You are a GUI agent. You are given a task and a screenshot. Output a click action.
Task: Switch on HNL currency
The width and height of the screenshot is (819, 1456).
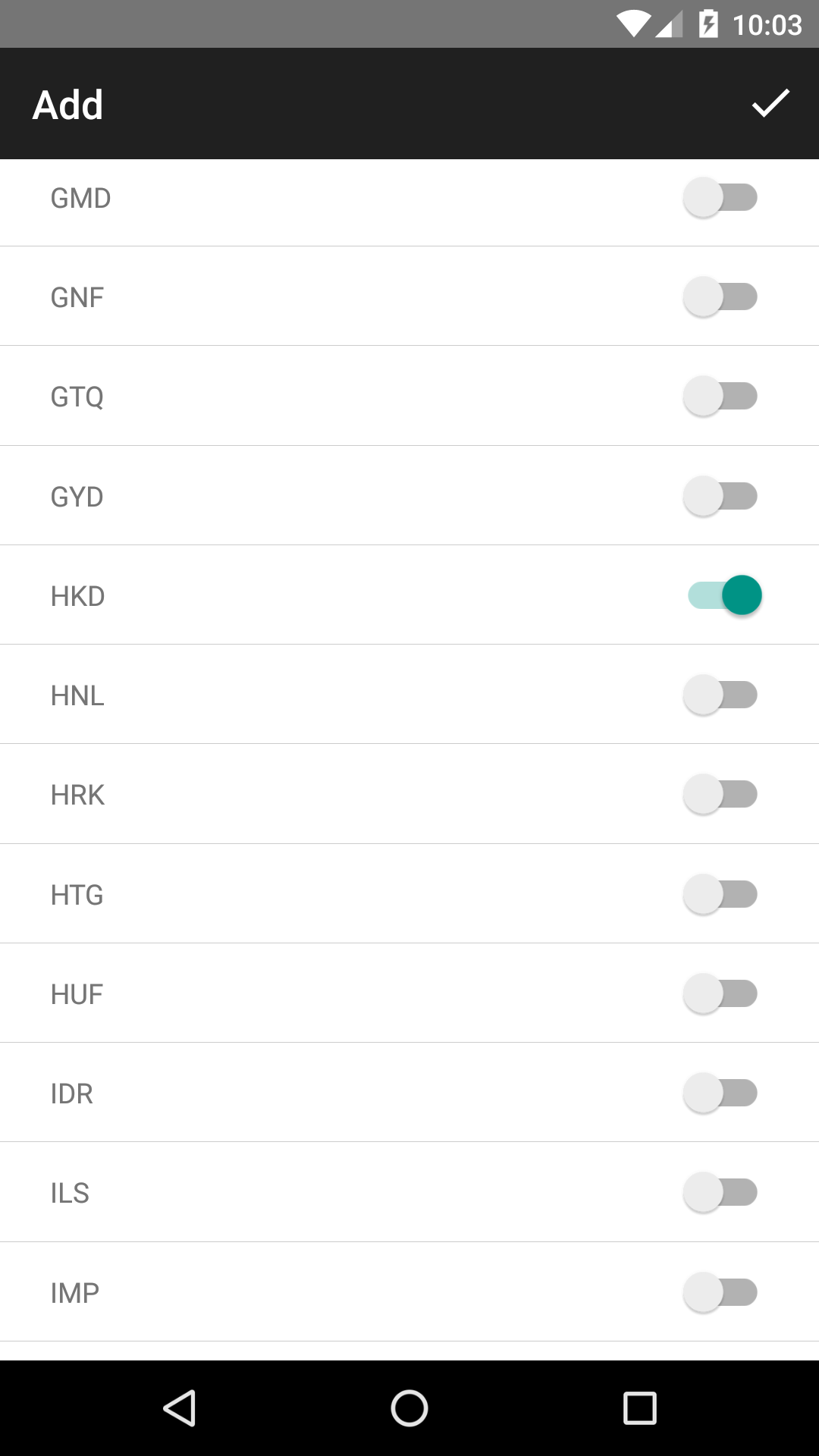point(721,695)
